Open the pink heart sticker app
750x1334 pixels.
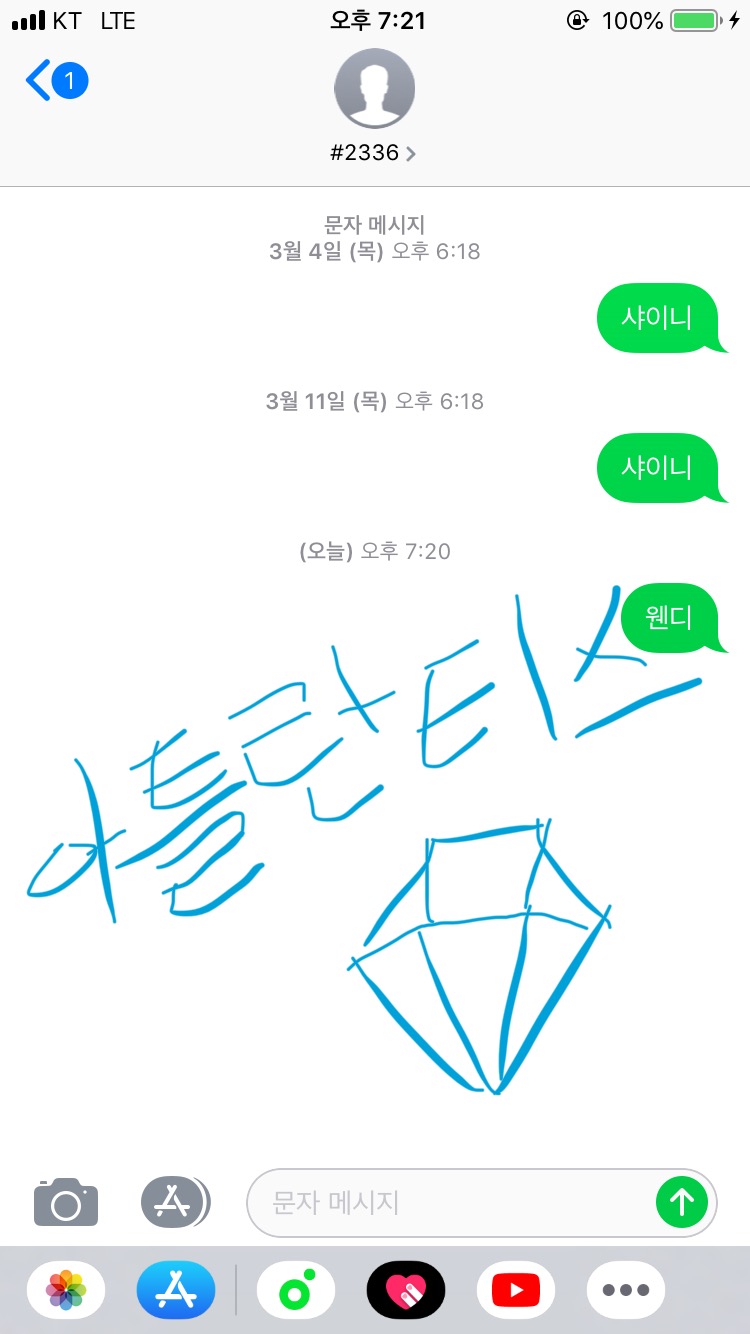[x=406, y=1289]
